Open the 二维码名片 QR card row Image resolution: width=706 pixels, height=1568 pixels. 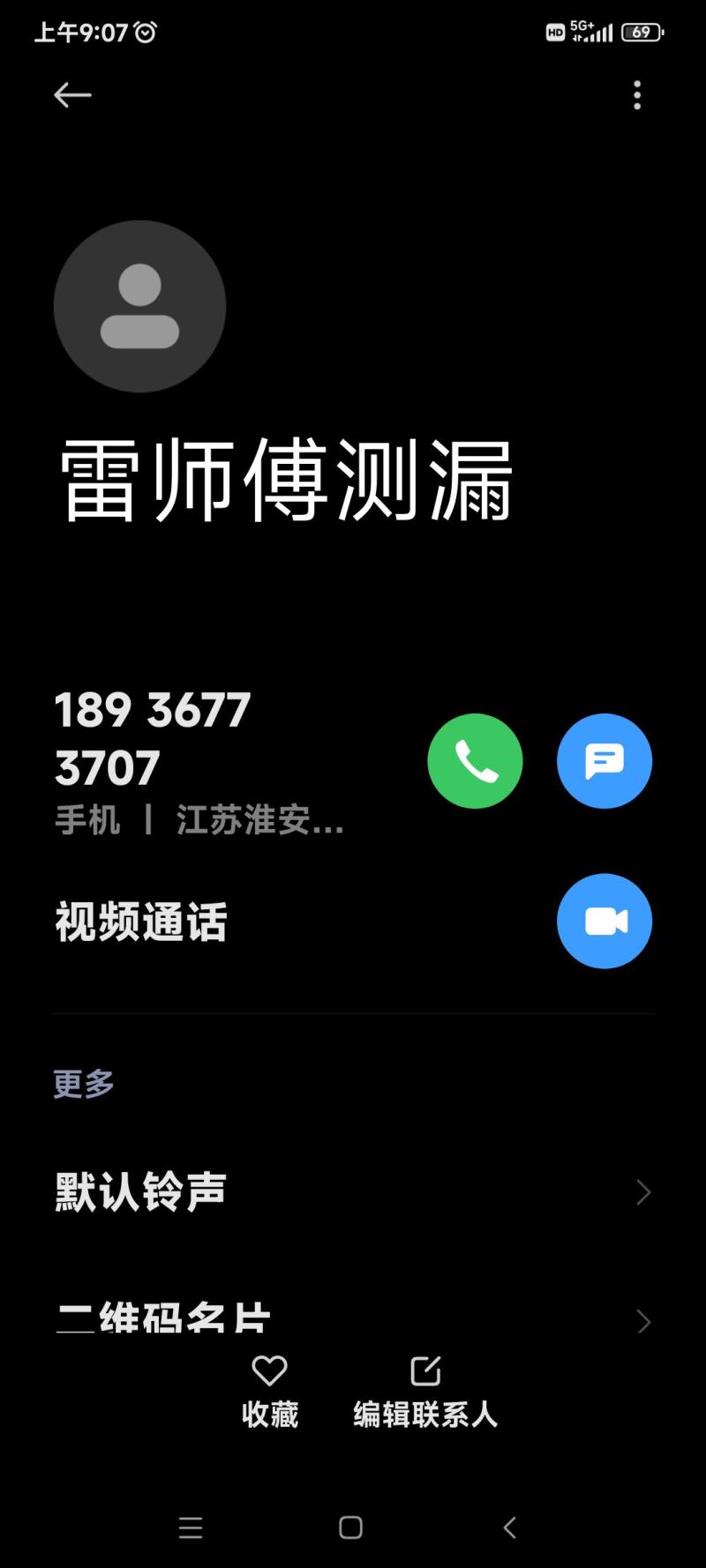tap(353, 1318)
